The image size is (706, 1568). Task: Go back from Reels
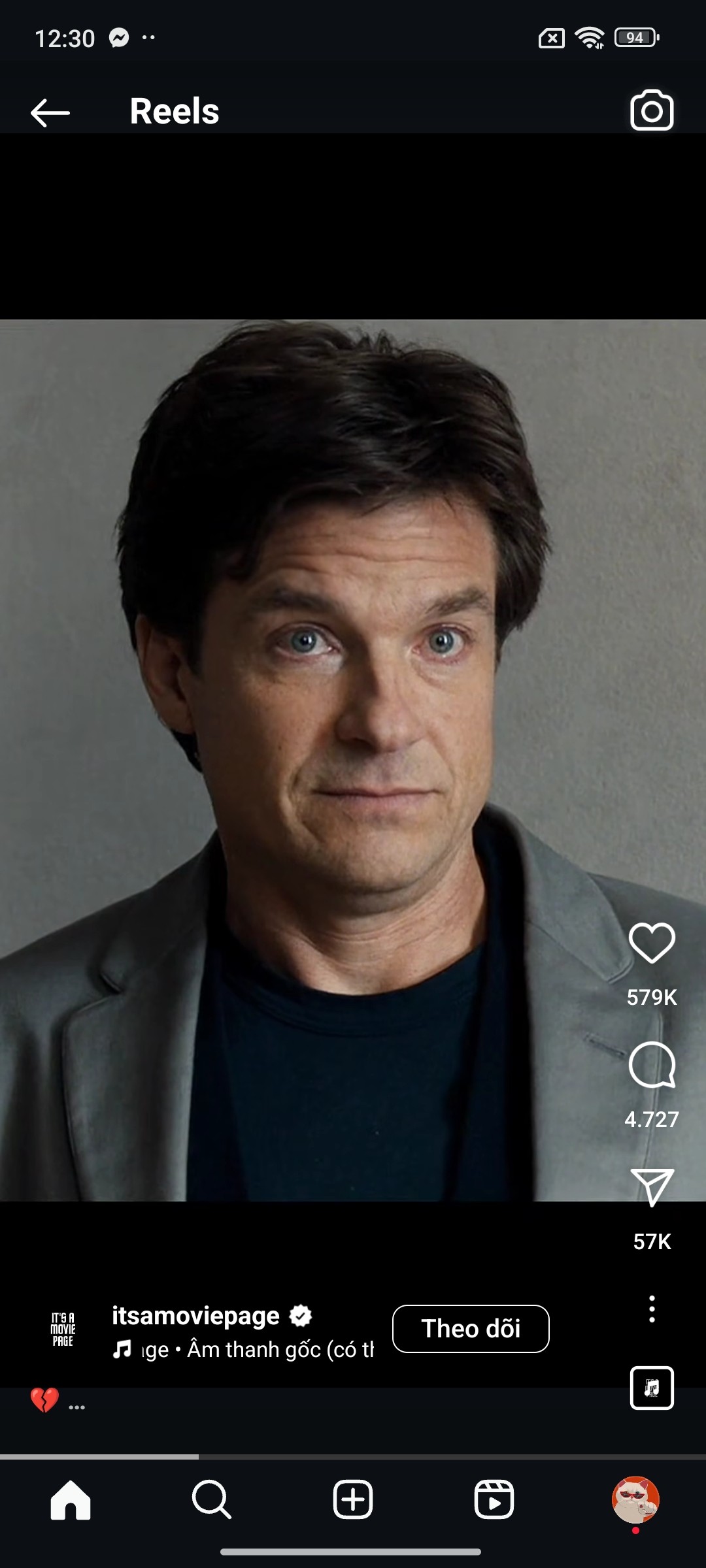click(x=50, y=112)
